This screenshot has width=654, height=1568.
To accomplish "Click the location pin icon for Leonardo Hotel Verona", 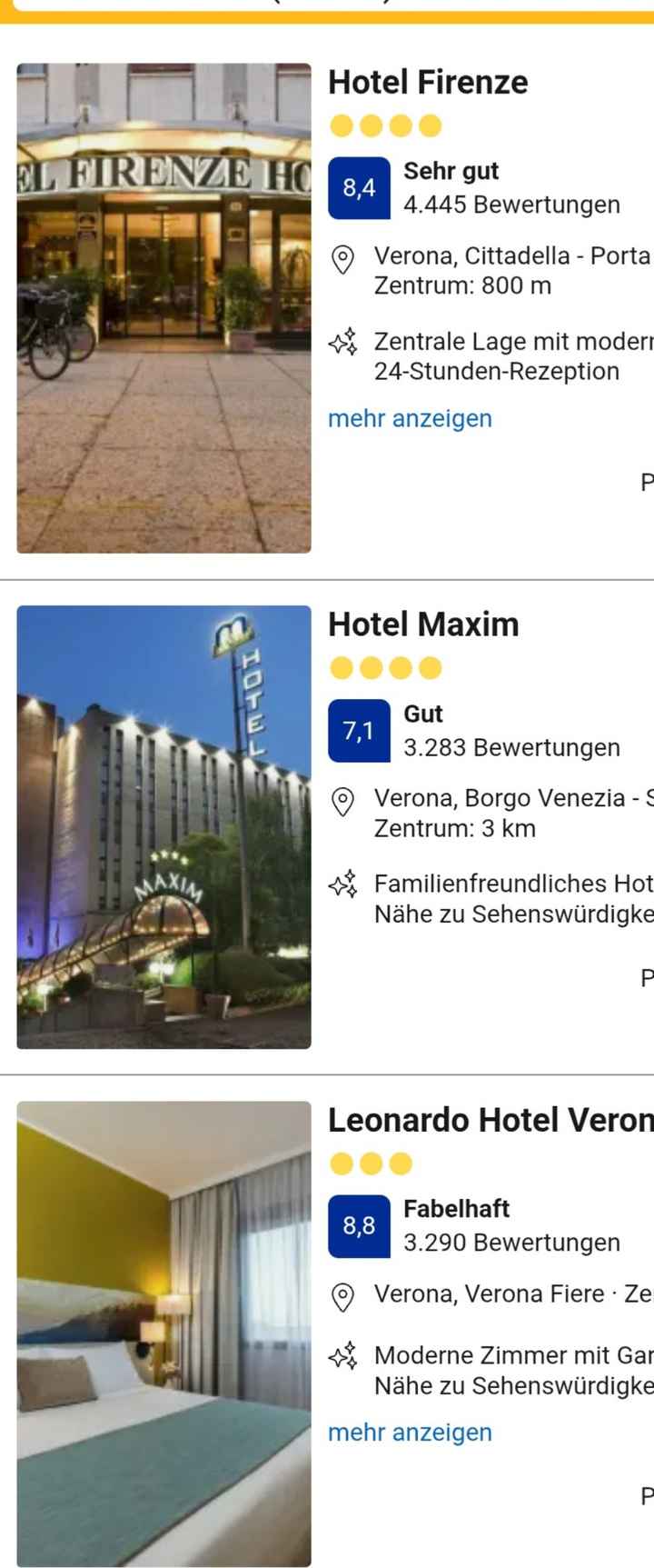I will (343, 1295).
